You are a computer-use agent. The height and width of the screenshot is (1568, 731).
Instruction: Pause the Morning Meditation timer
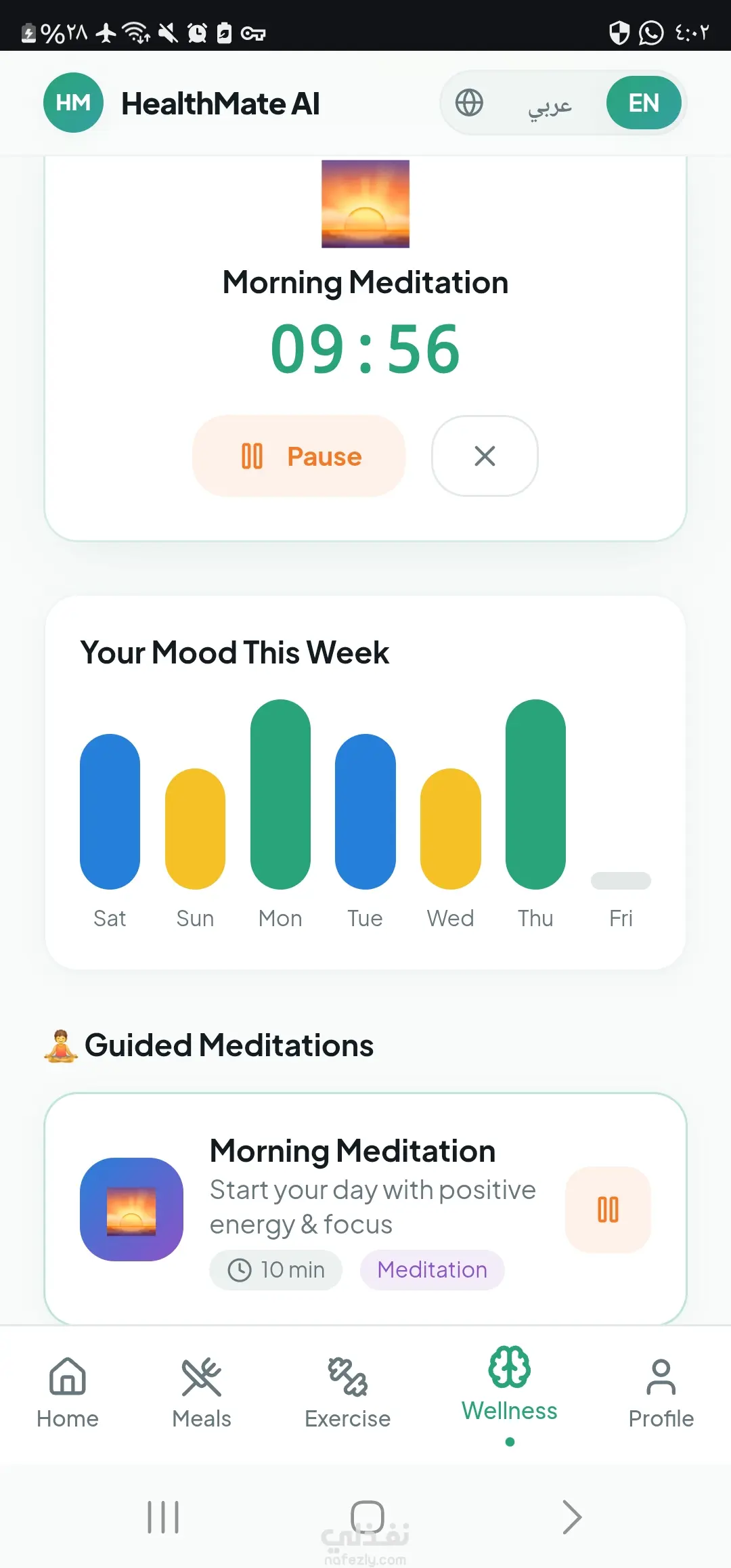point(298,456)
